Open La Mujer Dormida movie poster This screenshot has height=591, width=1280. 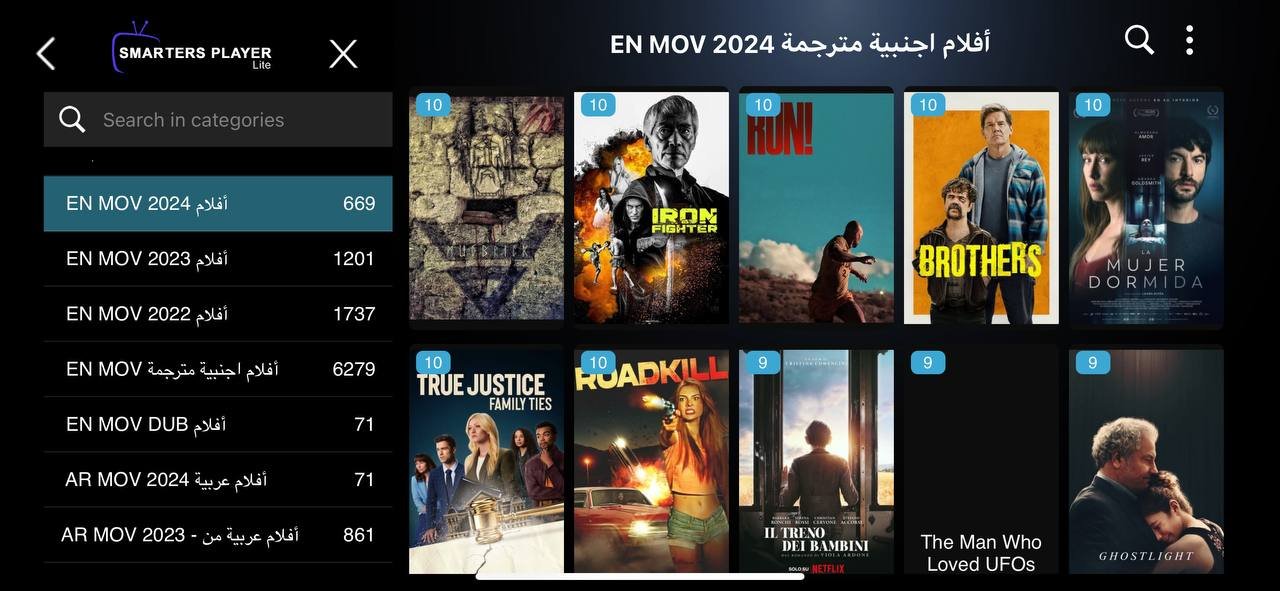(x=1146, y=208)
